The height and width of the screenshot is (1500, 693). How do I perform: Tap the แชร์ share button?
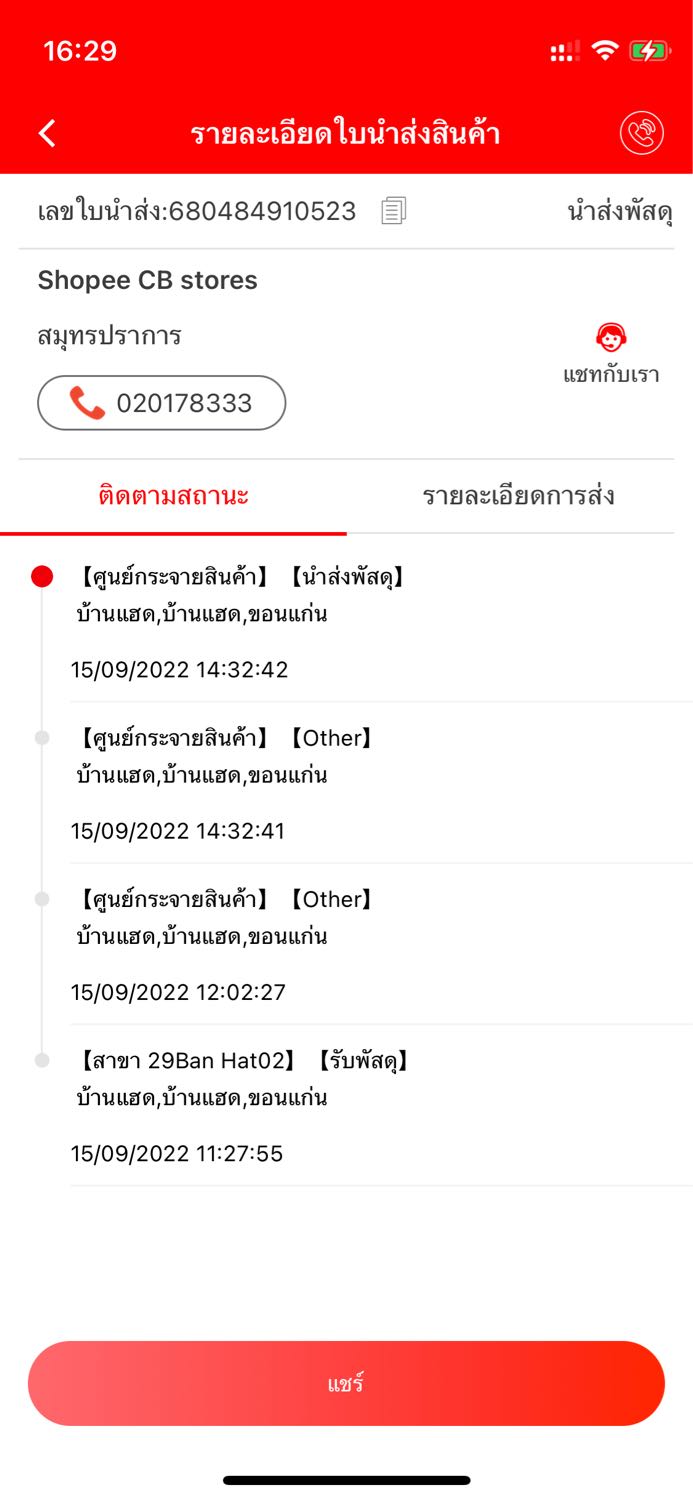[x=346, y=1384]
